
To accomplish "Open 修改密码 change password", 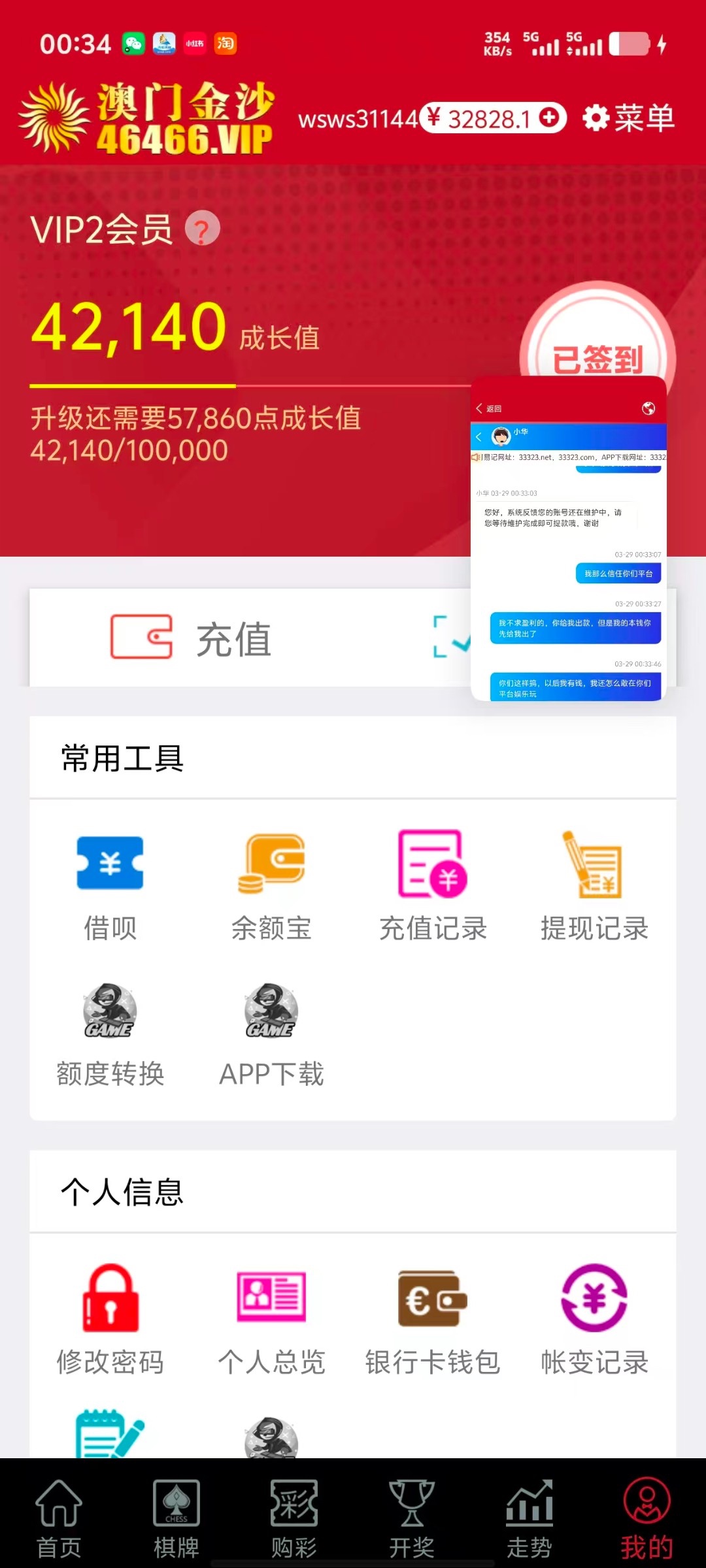I will pos(110,1320).
